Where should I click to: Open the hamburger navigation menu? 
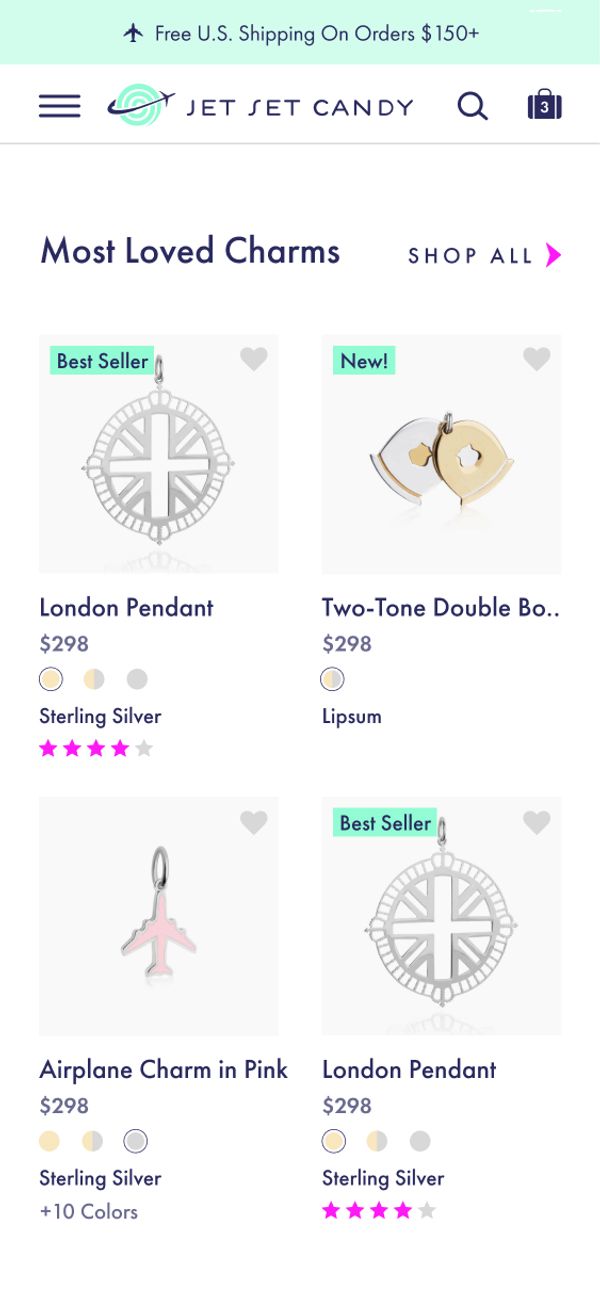click(60, 106)
